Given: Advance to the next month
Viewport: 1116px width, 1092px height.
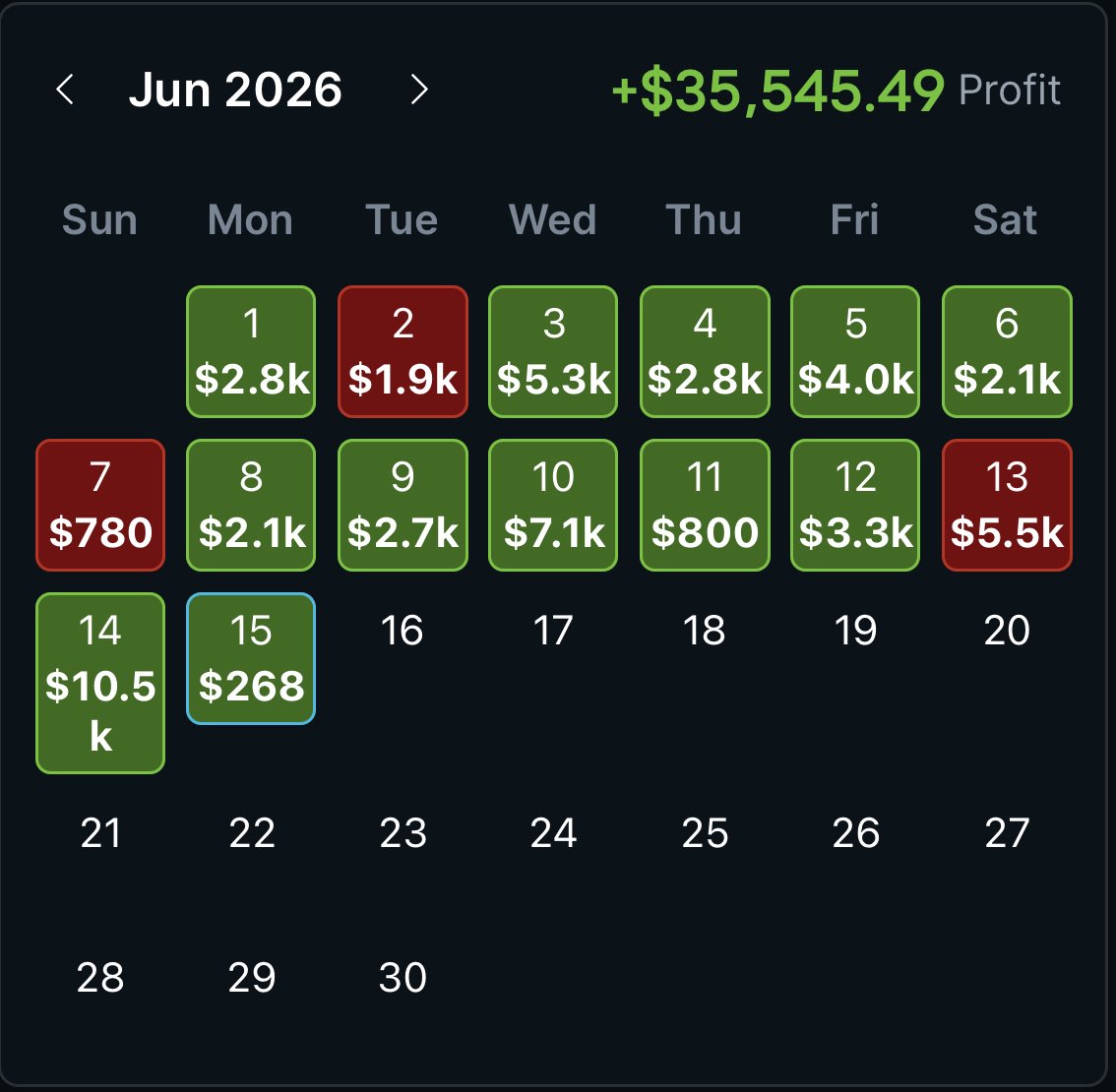Looking at the screenshot, I should pos(419,90).
